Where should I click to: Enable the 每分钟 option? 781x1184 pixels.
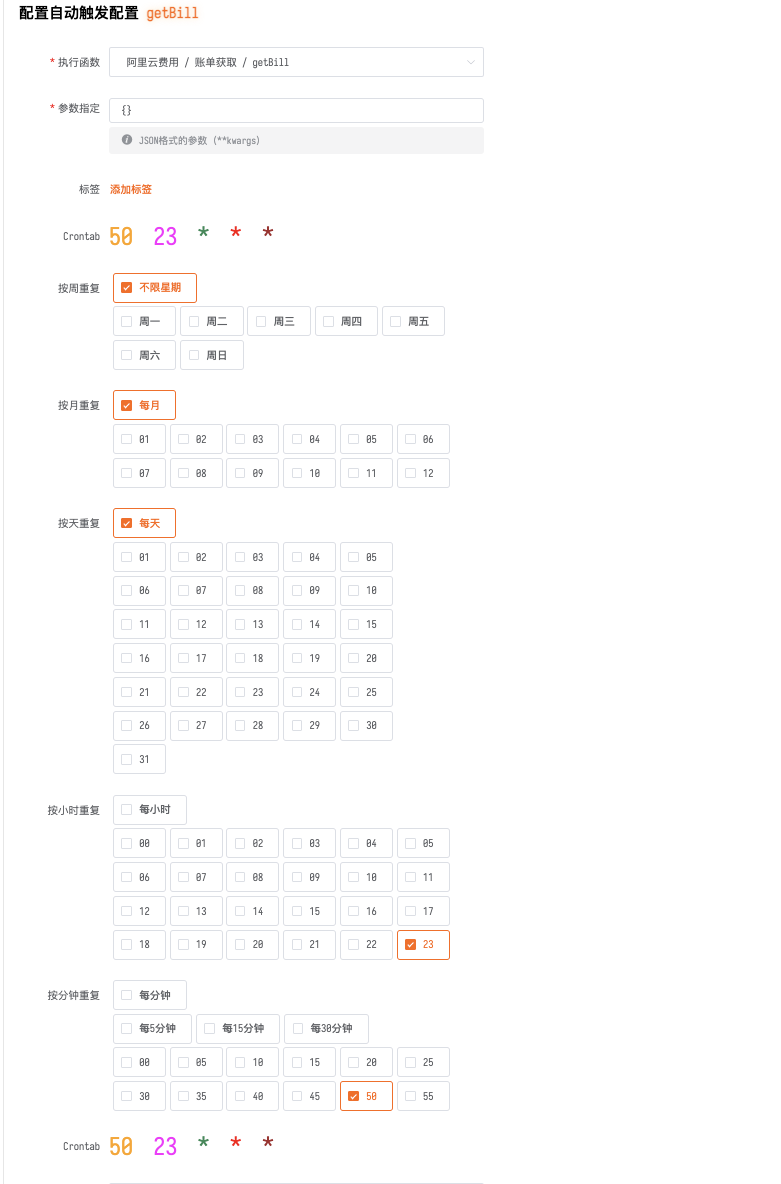(127, 995)
